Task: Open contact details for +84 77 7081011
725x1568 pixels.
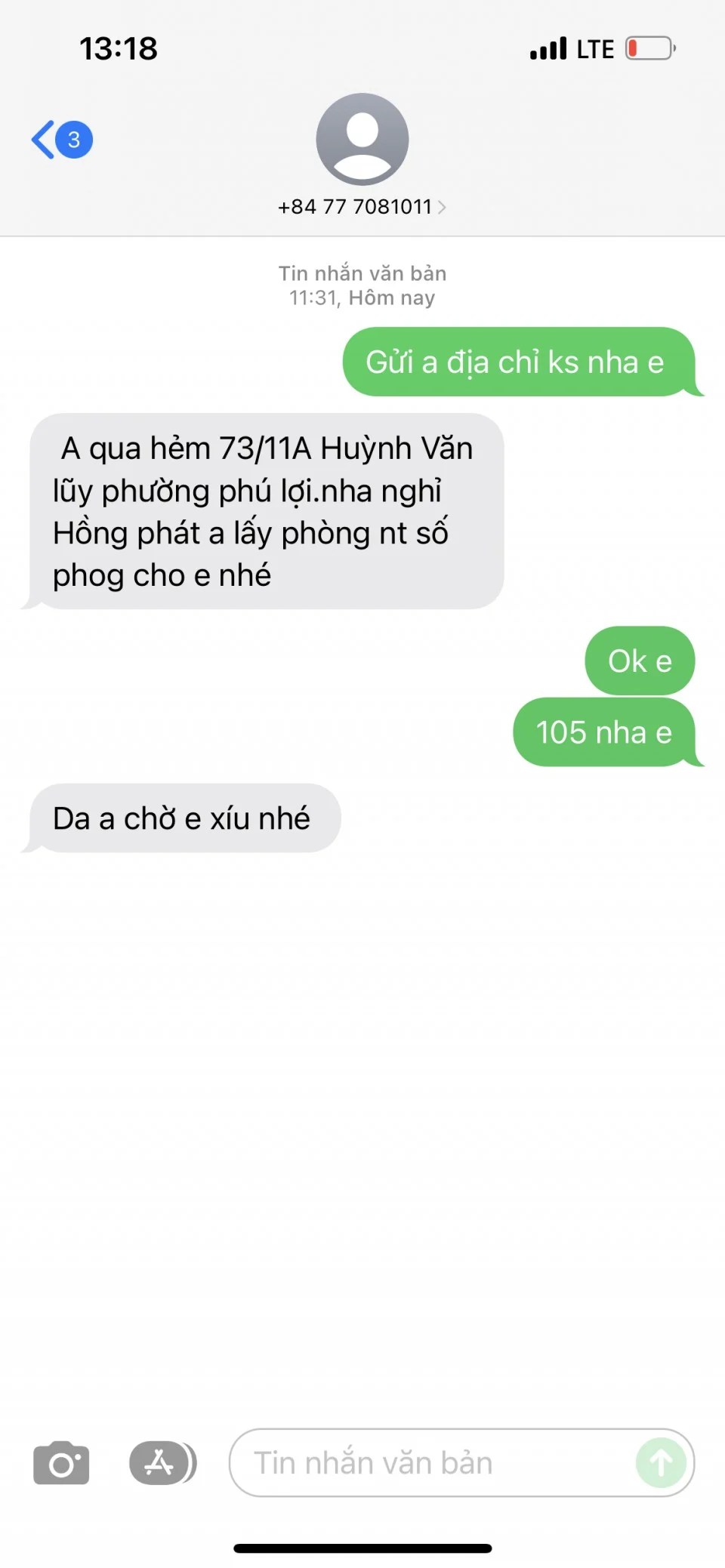Action: [x=362, y=206]
